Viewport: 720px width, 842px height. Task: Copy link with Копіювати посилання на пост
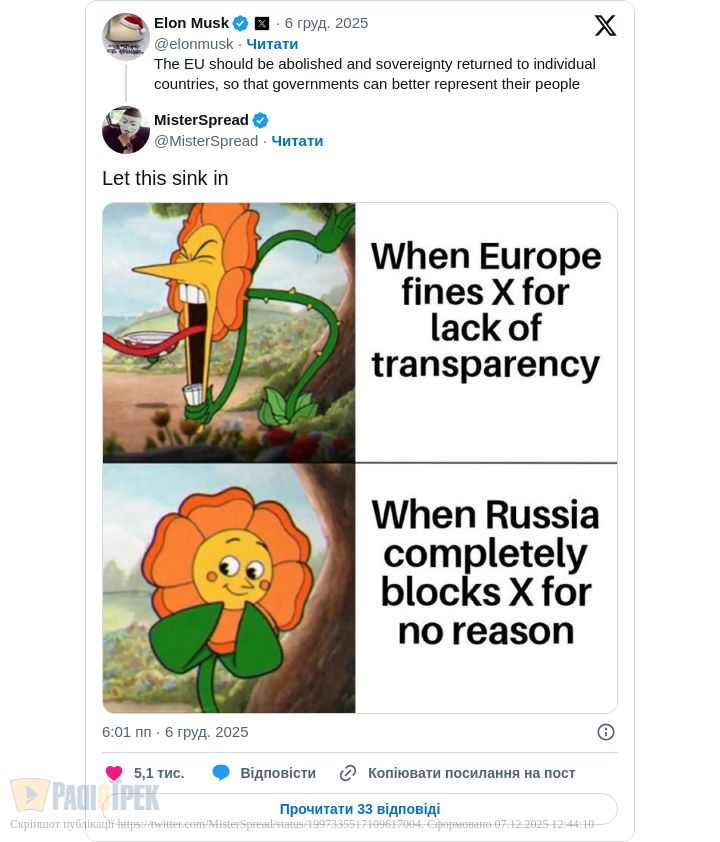point(458,773)
